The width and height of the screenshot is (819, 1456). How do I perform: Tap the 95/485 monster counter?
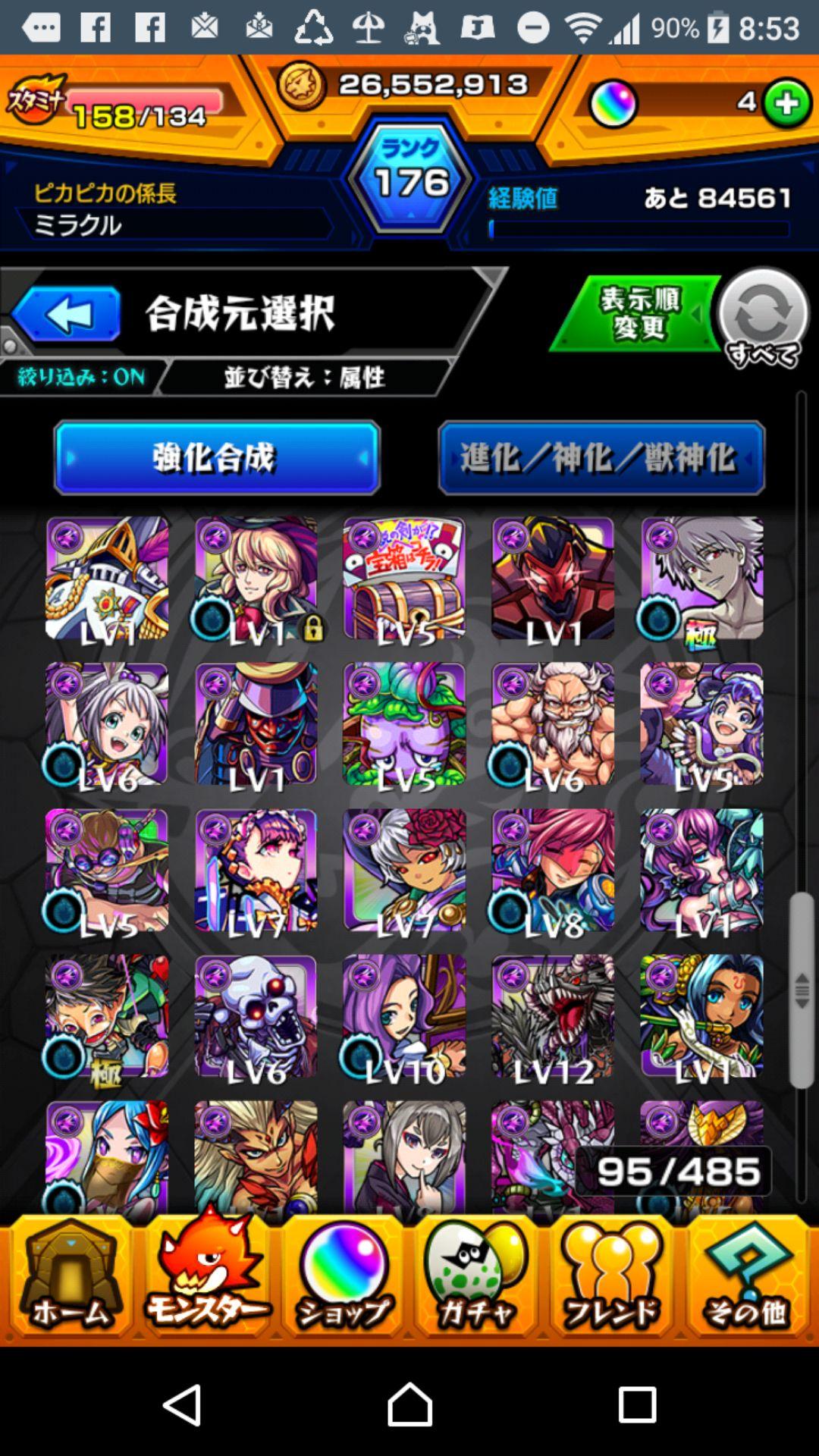pos(679,1171)
